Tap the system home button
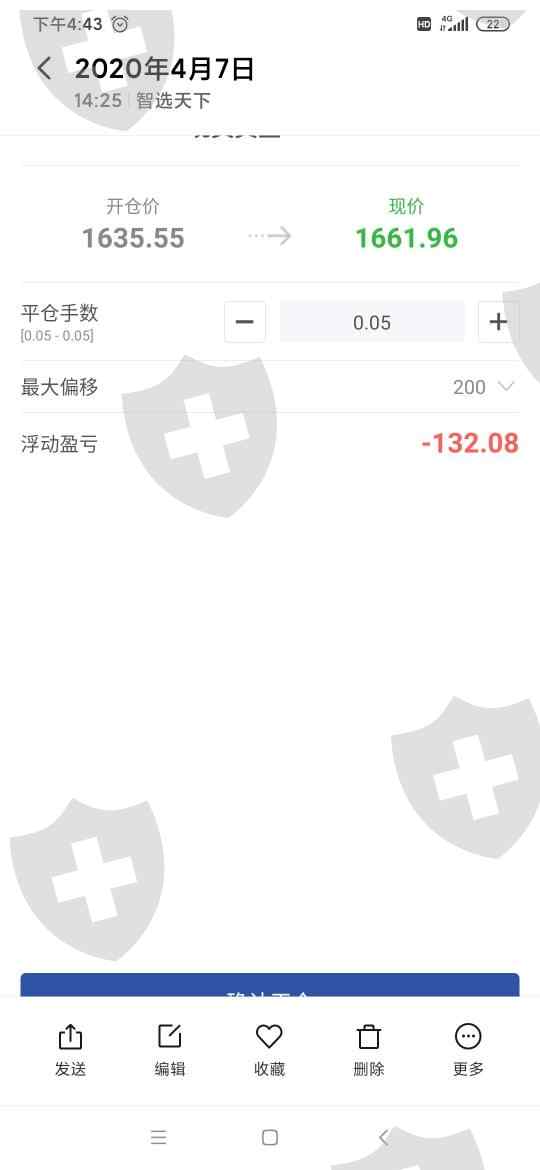 click(270, 1137)
